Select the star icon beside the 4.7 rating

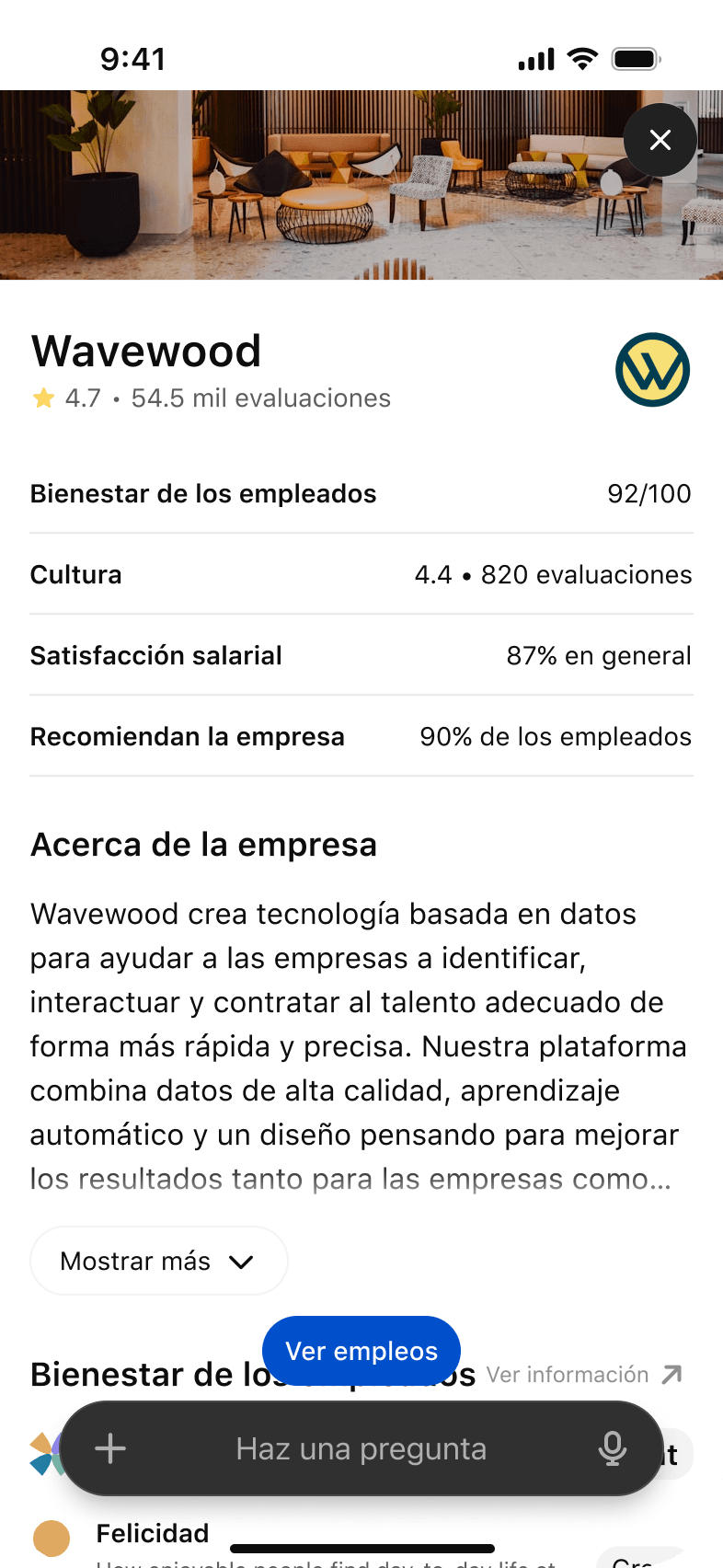point(41,398)
